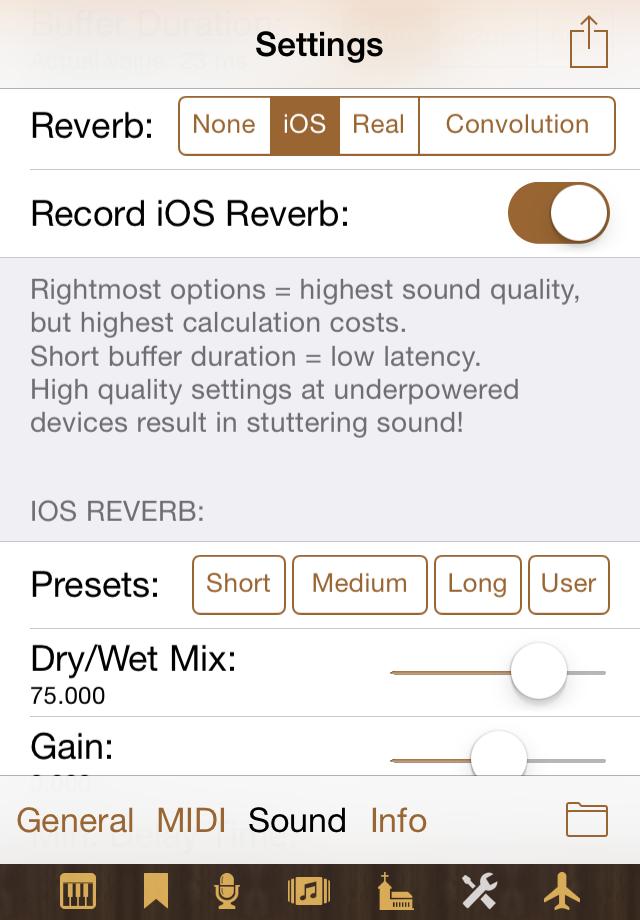Screen dimensions: 640x920
Task: Open the microphone recording section
Action: [x=228, y=891]
